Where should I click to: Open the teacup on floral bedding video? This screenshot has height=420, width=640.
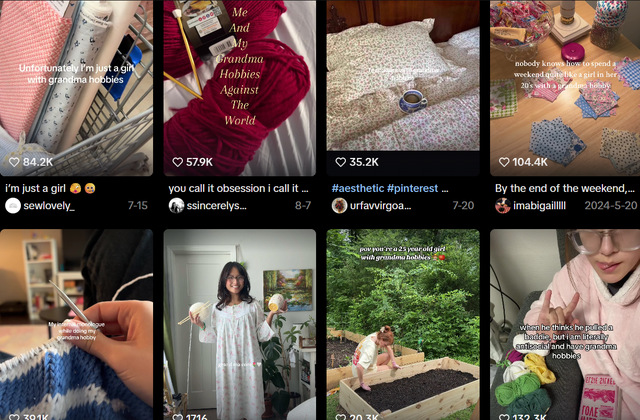coord(402,85)
